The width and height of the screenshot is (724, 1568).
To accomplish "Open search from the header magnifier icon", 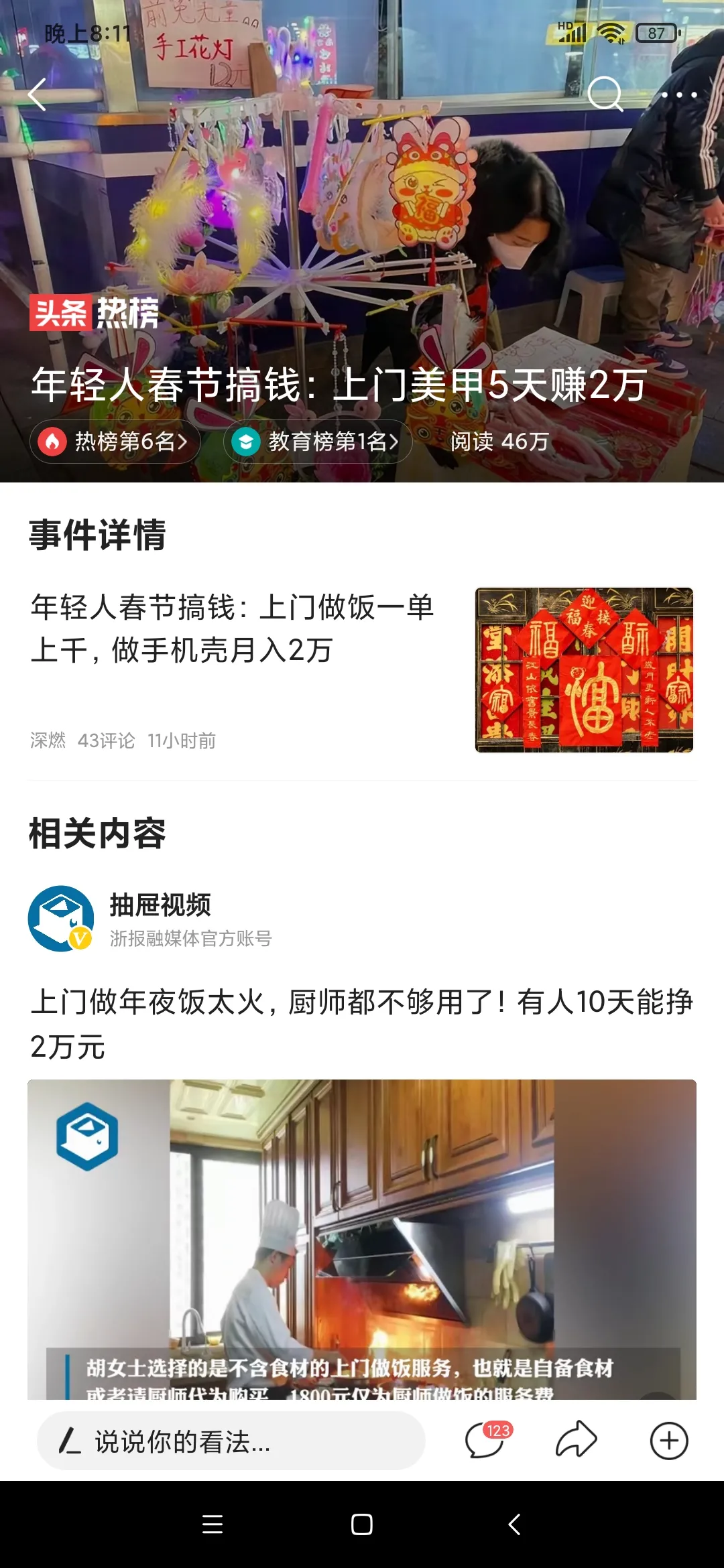I will (605, 94).
